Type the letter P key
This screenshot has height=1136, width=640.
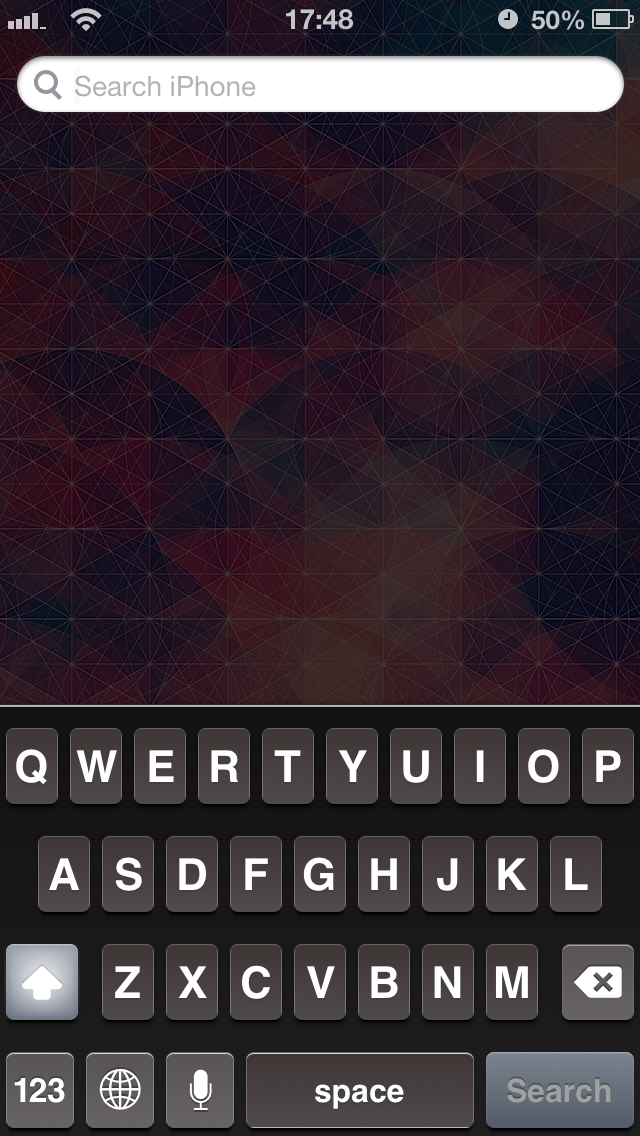coord(608,766)
